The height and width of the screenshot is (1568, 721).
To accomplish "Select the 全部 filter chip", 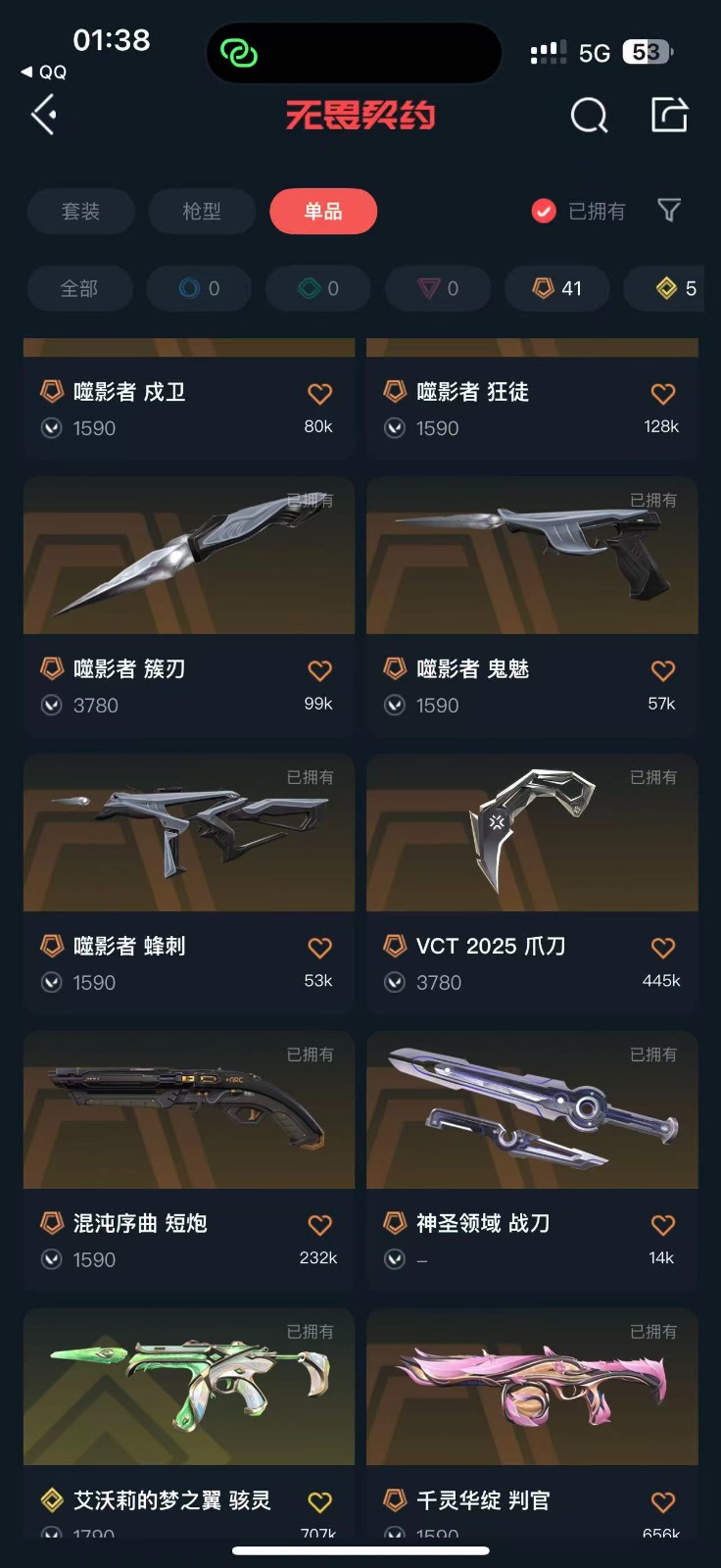I will tap(79, 288).
